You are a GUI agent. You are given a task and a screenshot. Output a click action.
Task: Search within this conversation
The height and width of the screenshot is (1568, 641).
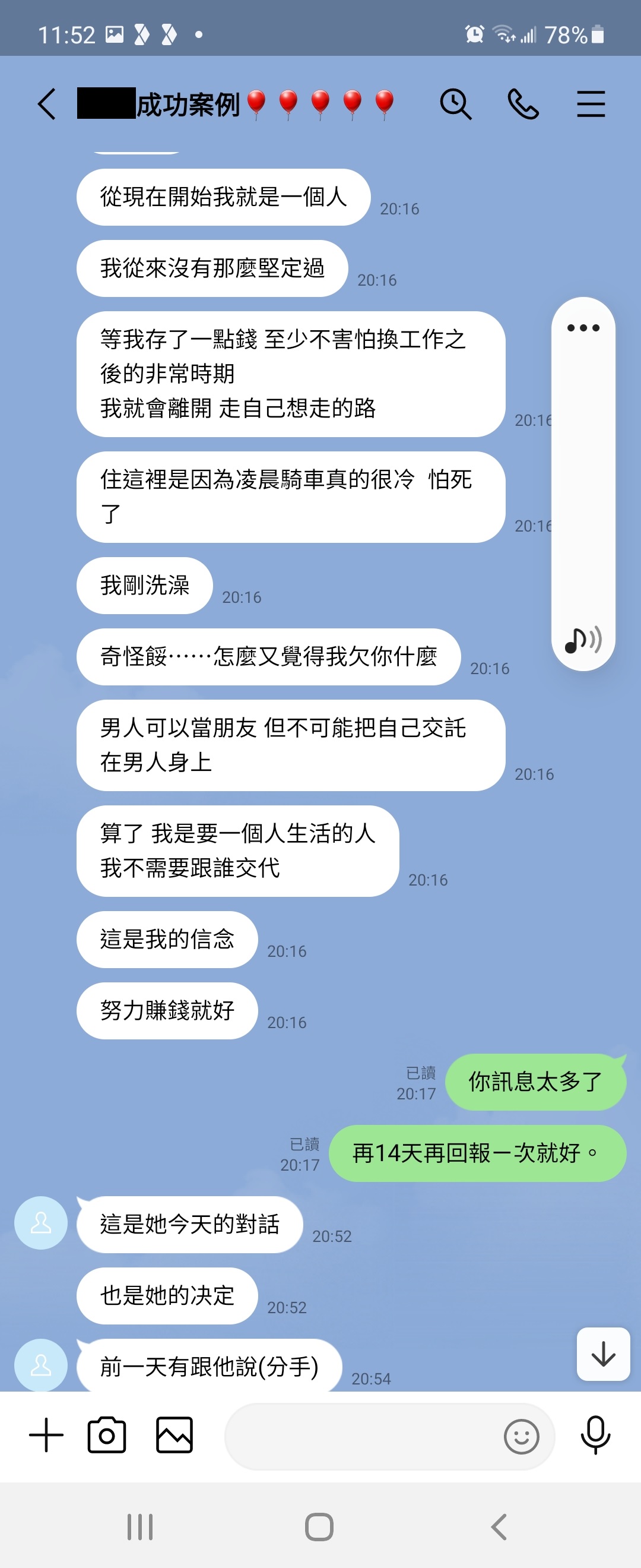tap(455, 104)
